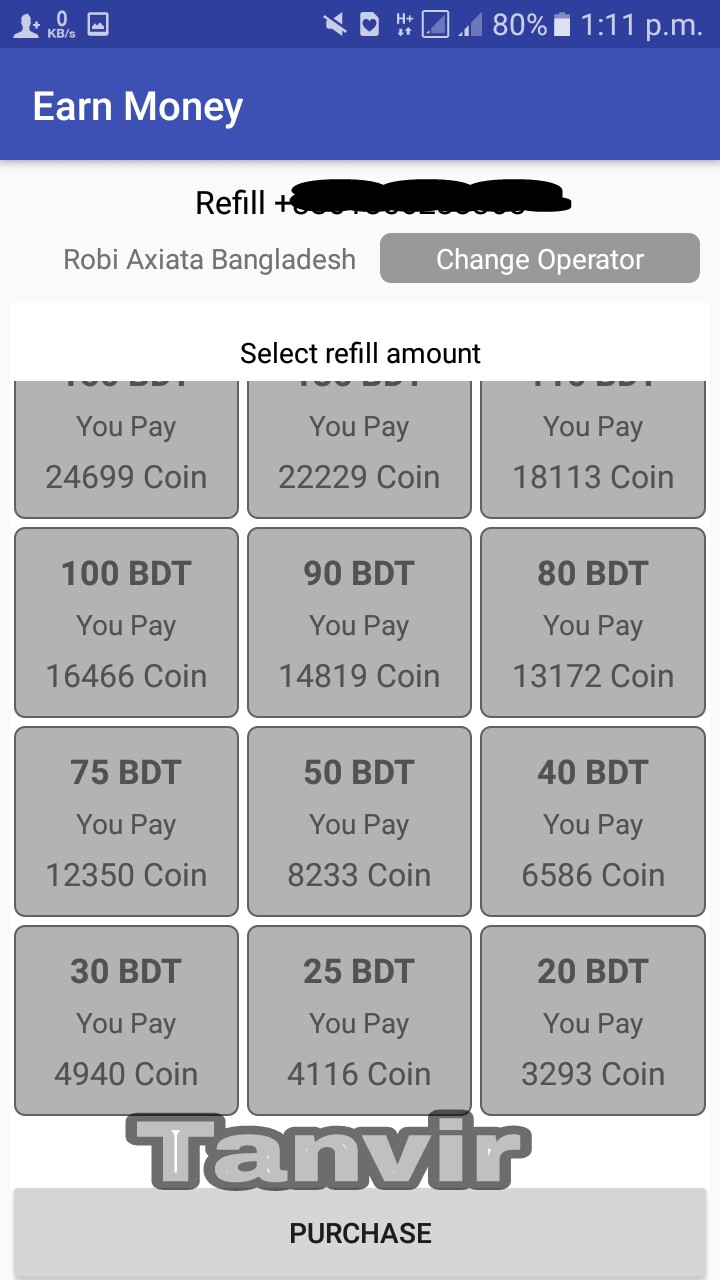Pick the 80 BDT refill tile
The width and height of the screenshot is (720, 1280).
[593, 623]
